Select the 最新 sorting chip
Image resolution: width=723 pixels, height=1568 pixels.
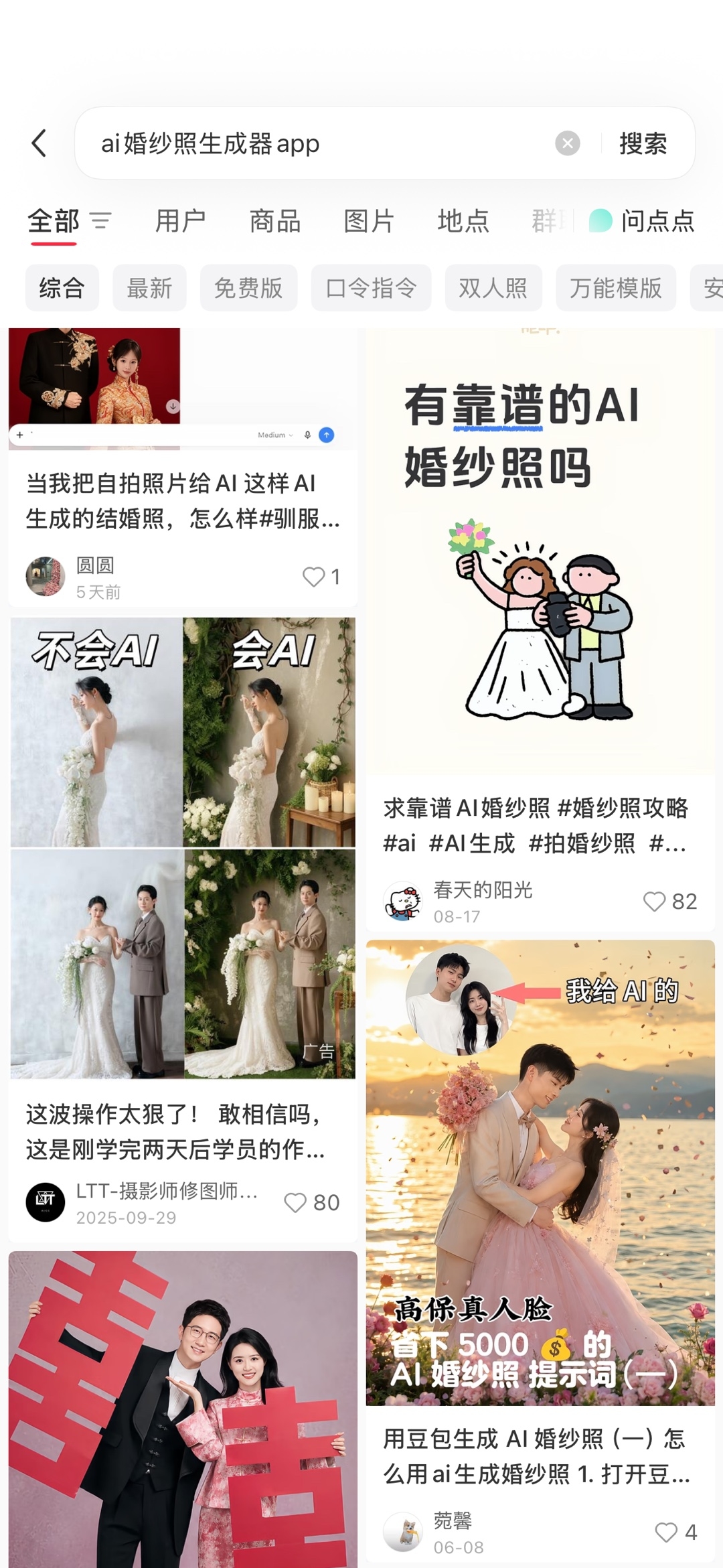click(149, 288)
